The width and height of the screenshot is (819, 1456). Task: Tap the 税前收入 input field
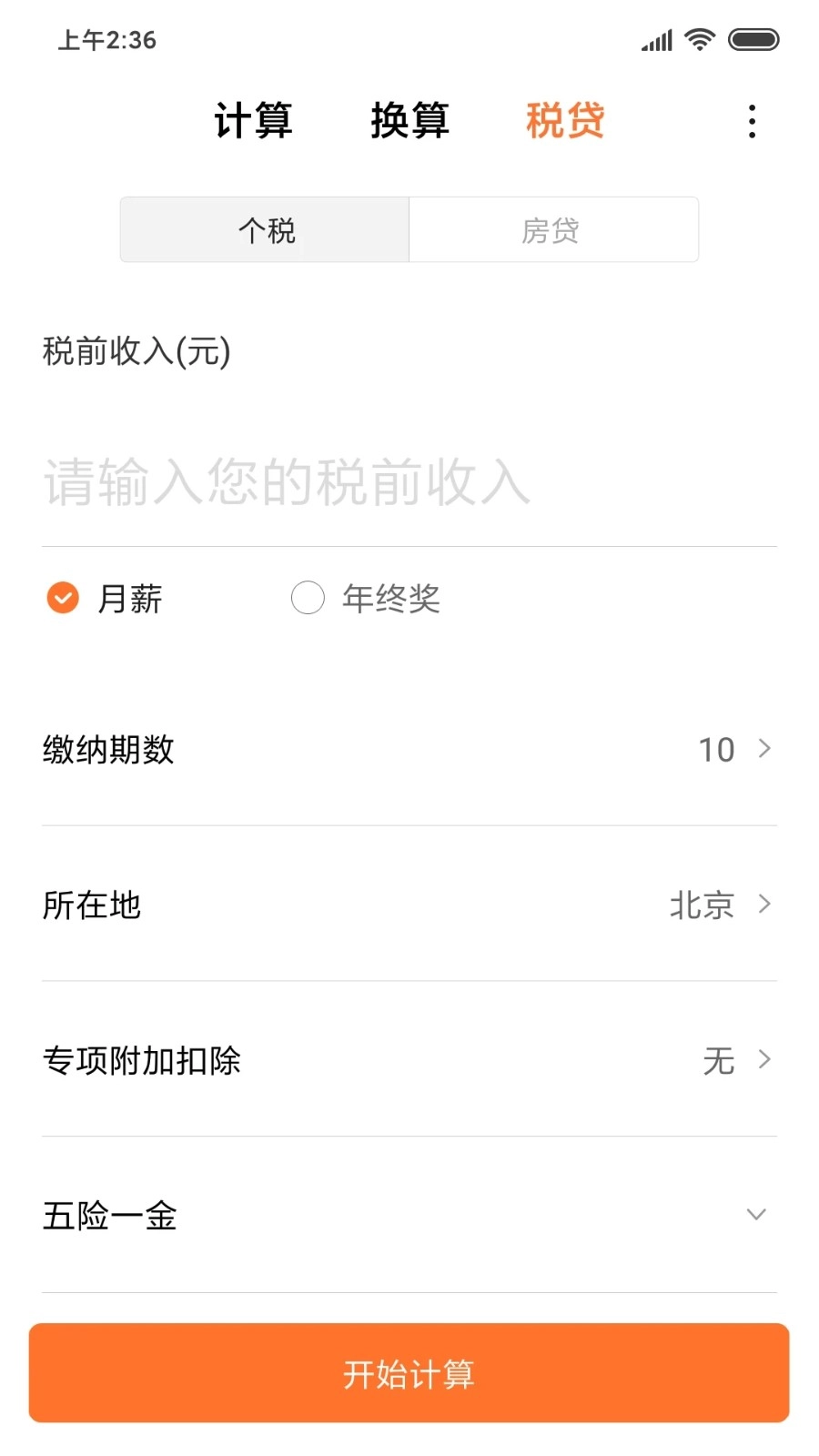tap(409, 481)
